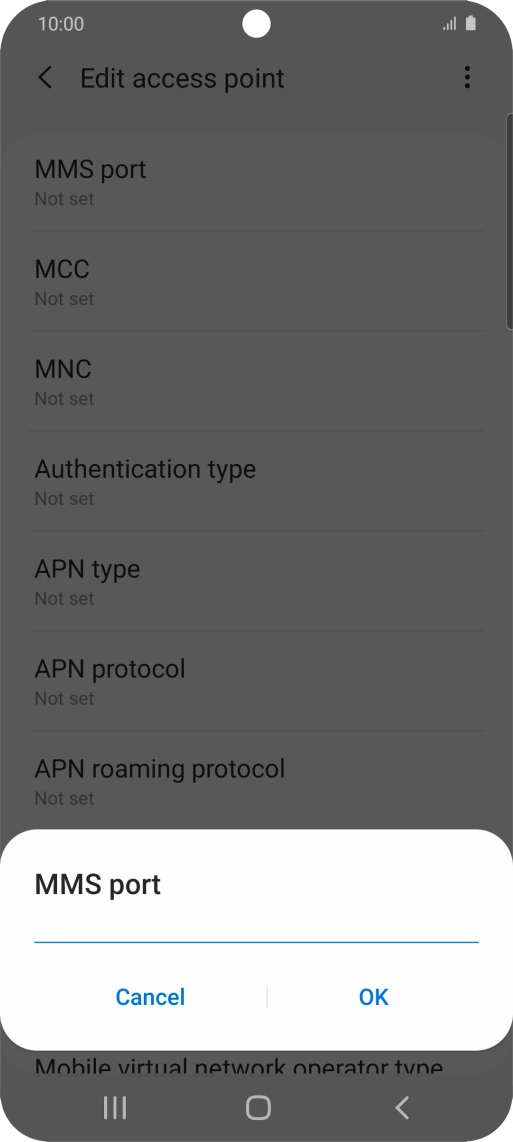Image resolution: width=513 pixels, height=1142 pixels.
Task: Confirm MMS port with OK
Action: pos(374,996)
